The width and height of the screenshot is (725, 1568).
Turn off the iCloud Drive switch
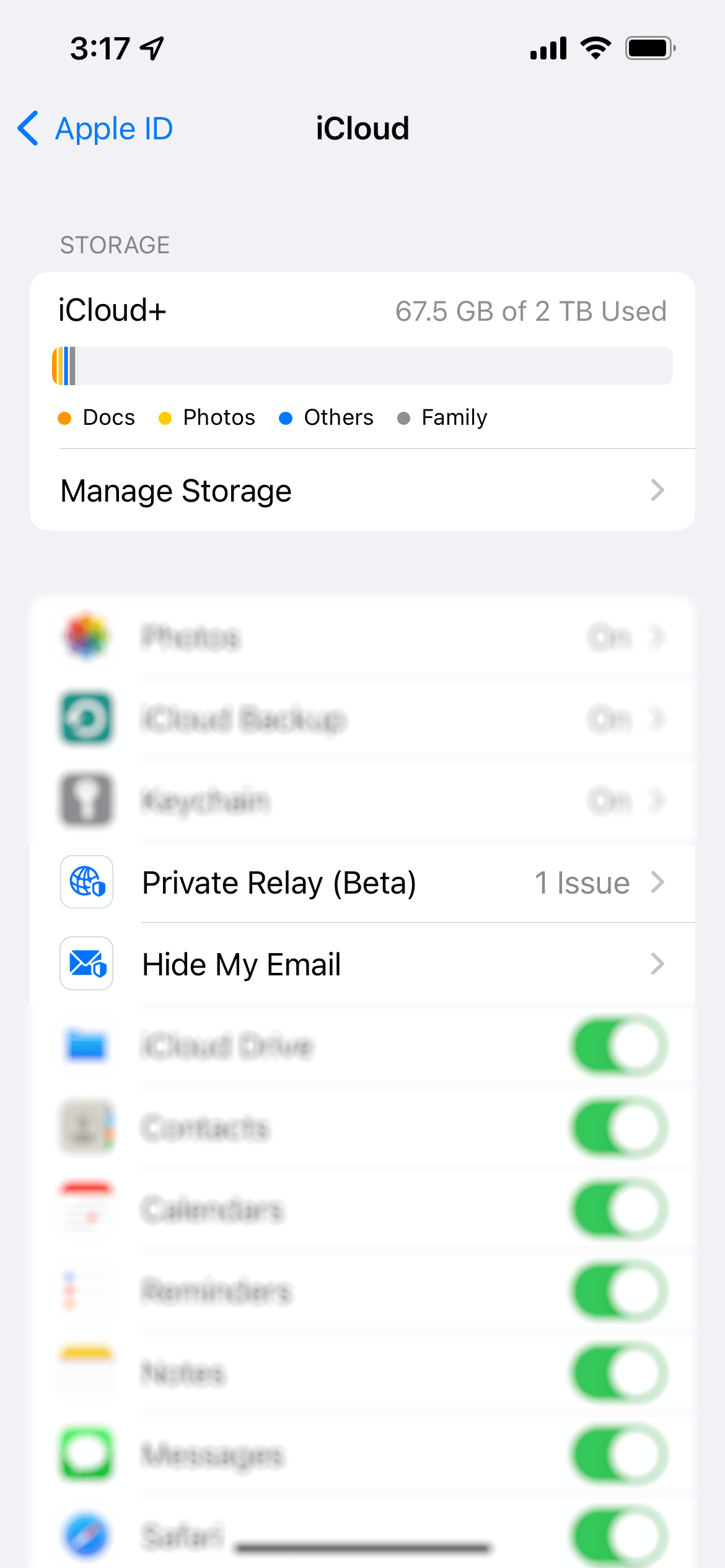[620, 1046]
